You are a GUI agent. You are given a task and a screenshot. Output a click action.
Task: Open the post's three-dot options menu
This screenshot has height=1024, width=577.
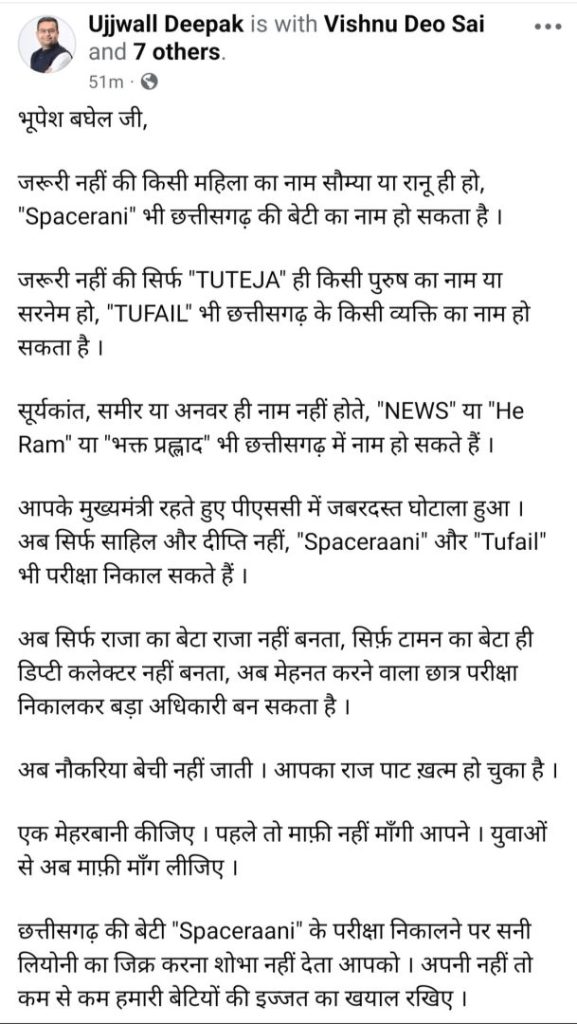[547, 27]
